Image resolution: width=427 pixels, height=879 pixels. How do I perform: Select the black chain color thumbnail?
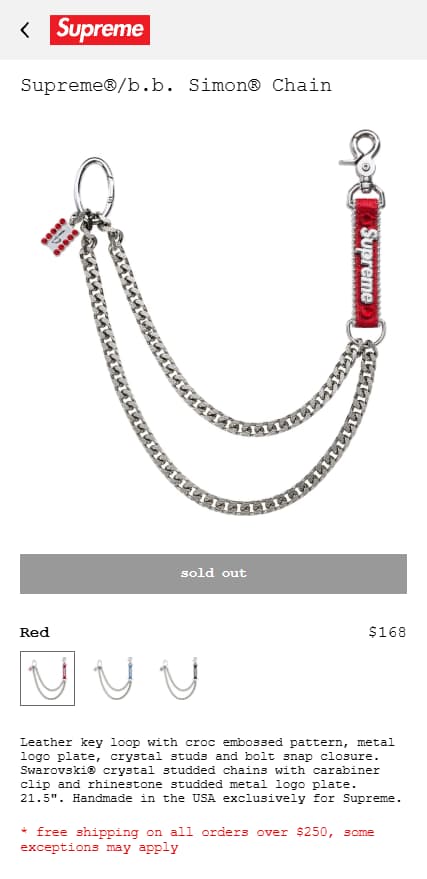[181, 678]
